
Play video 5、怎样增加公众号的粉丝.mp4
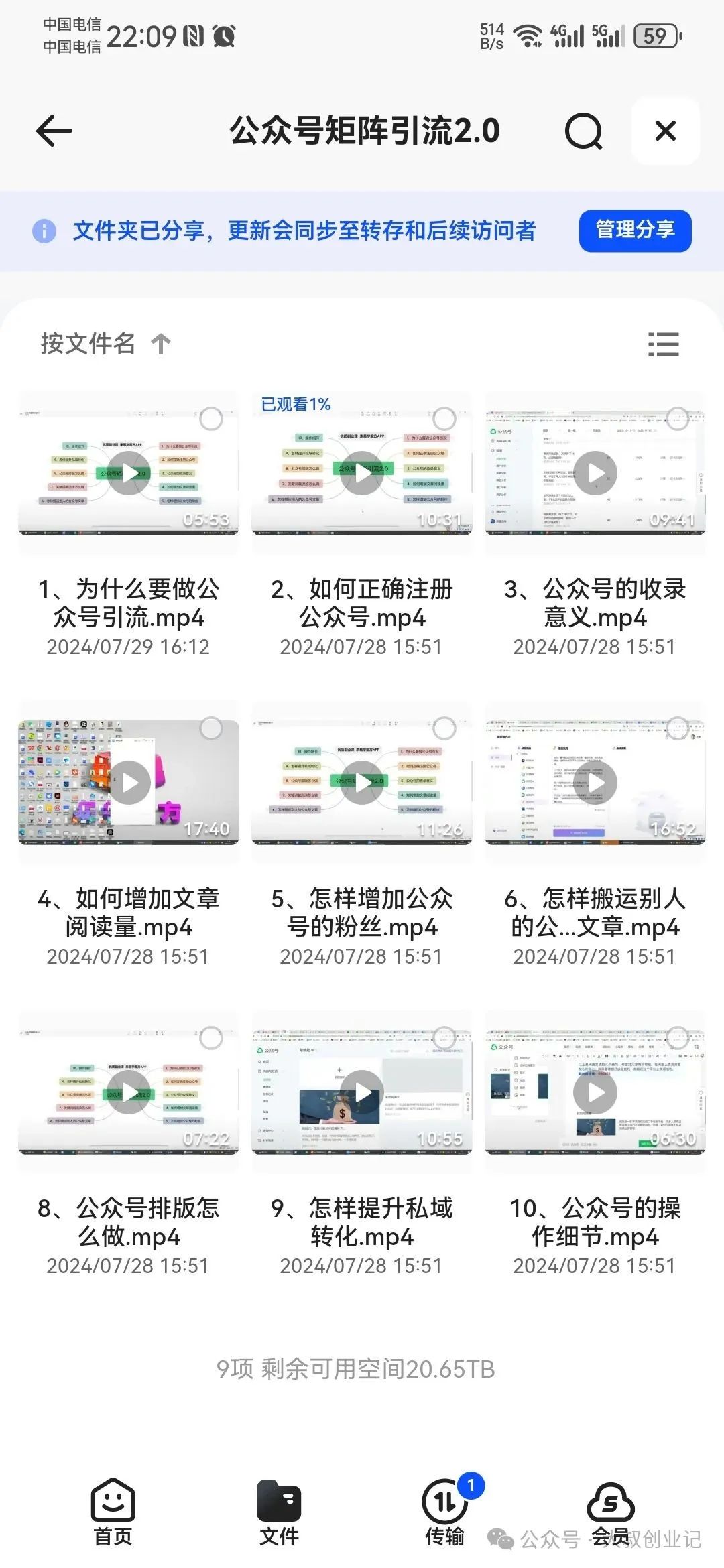362,782
